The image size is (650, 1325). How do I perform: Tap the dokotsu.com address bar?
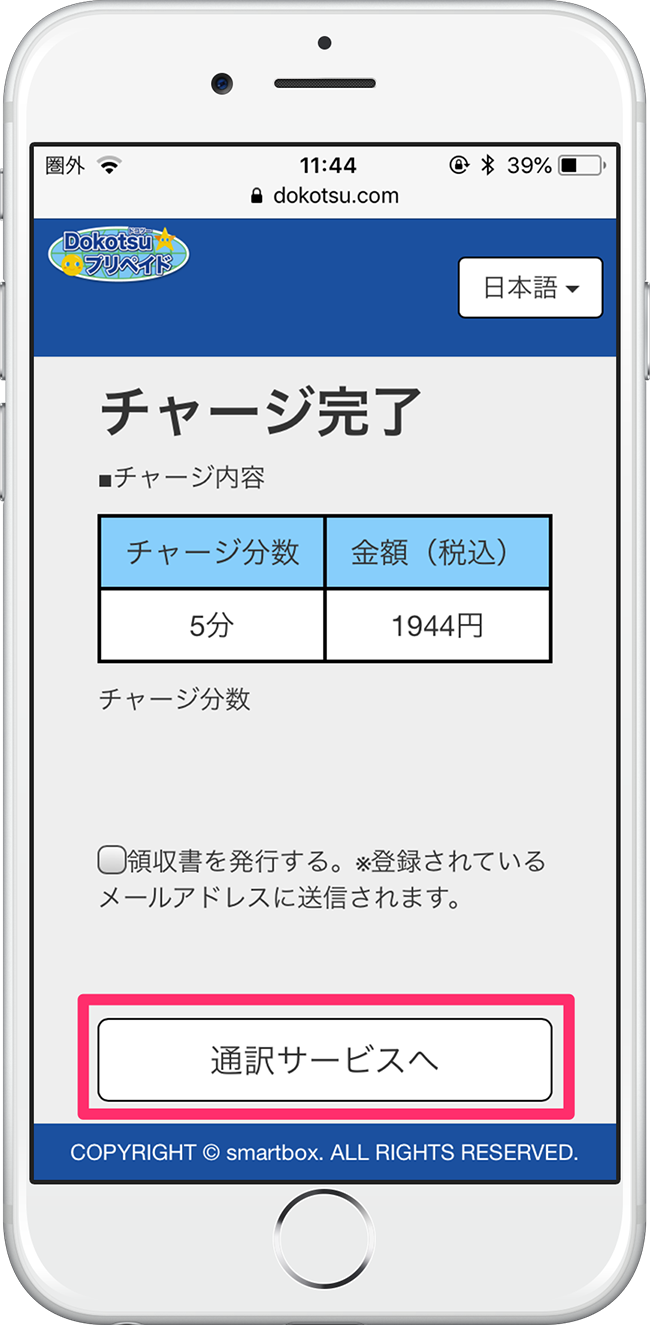point(325,195)
